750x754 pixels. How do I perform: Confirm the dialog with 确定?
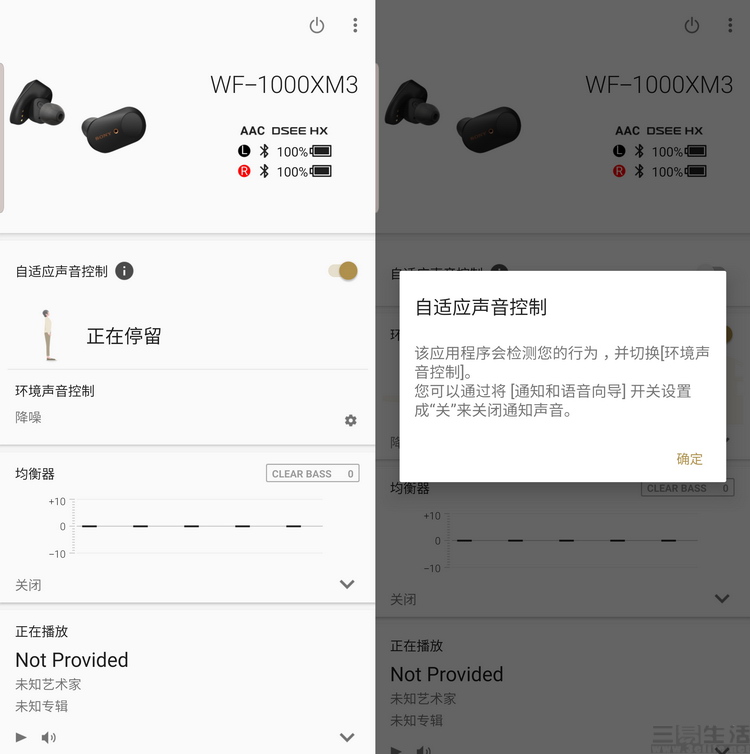[x=689, y=459]
